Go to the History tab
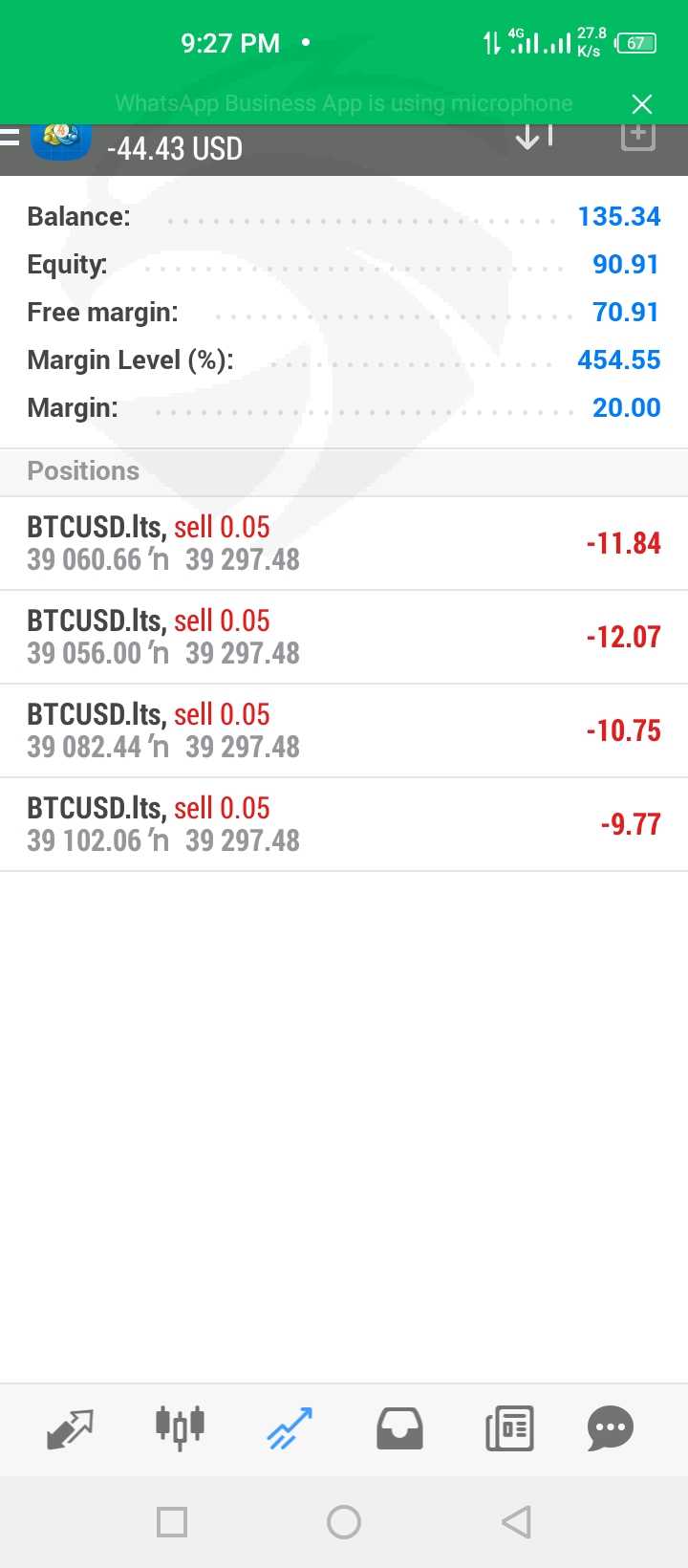Screen dimensions: 688x1568 [399, 1429]
